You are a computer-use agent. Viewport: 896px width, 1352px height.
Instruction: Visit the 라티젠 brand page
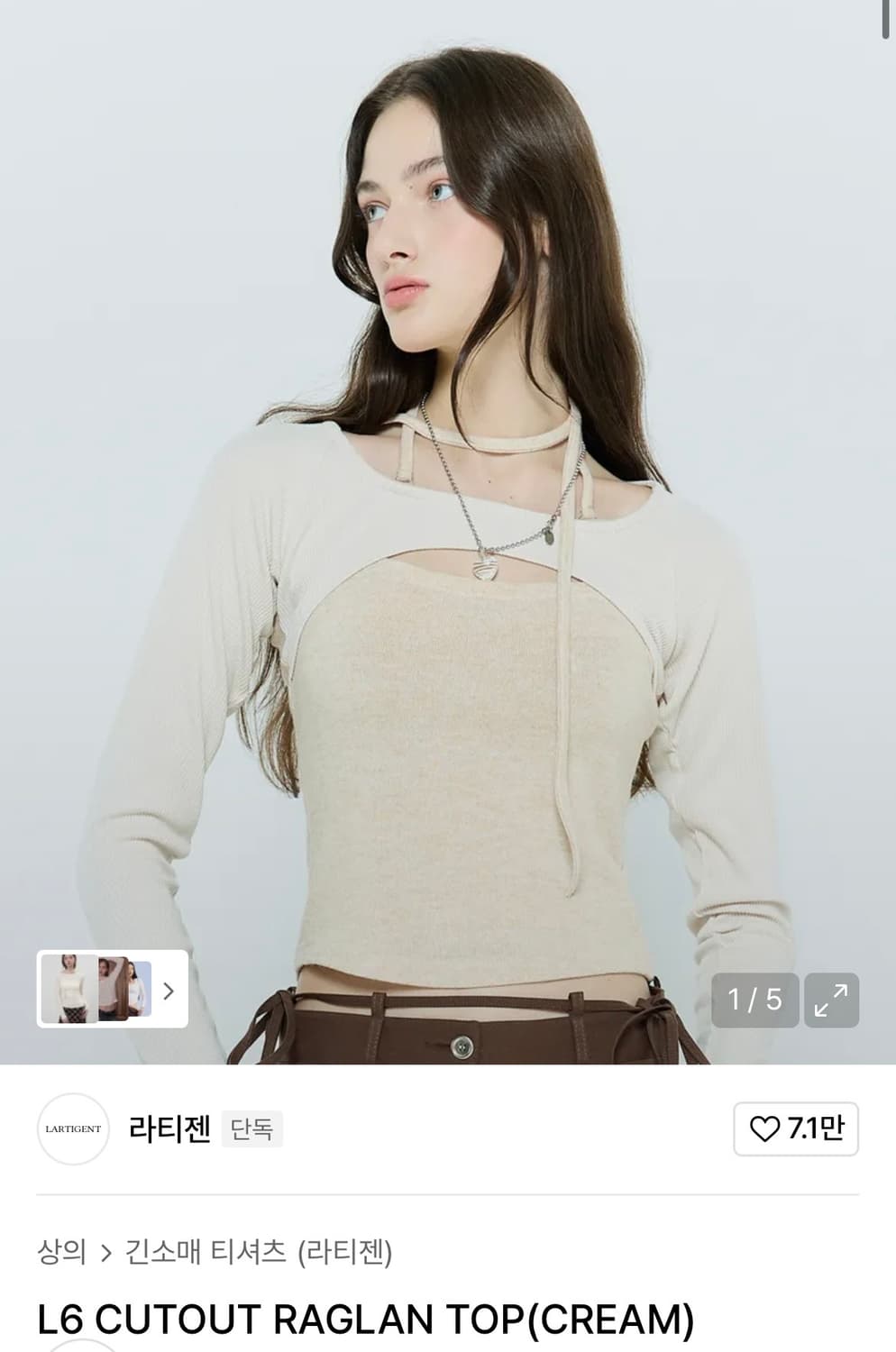click(x=169, y=1129)
